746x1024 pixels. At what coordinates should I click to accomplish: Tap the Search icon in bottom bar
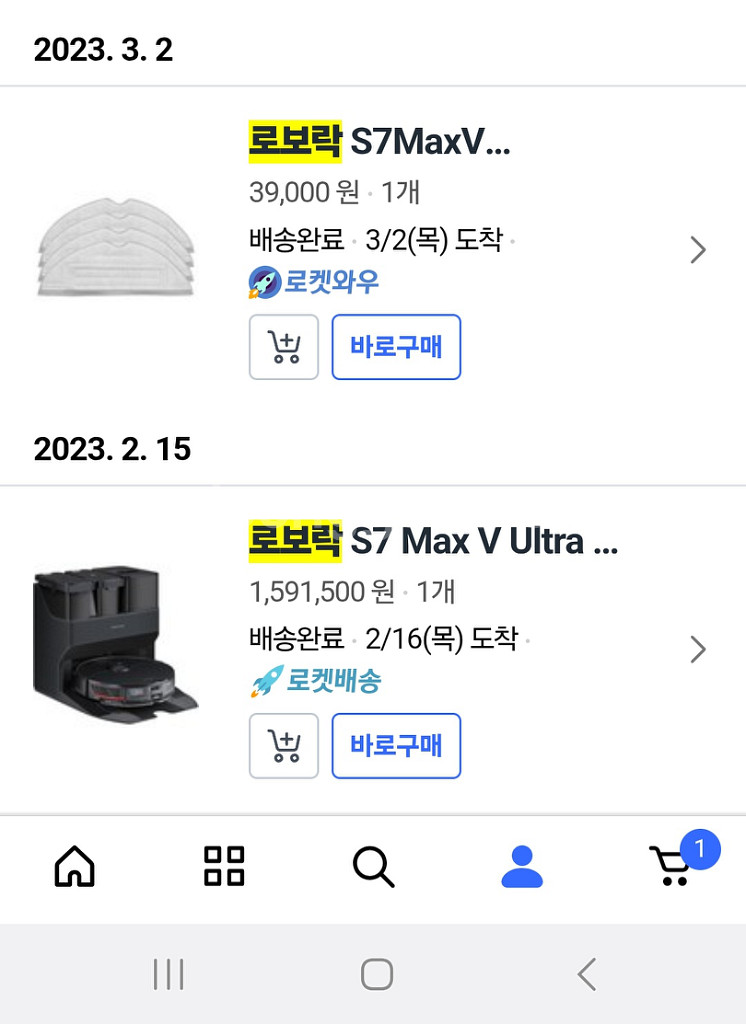point(373,868)
